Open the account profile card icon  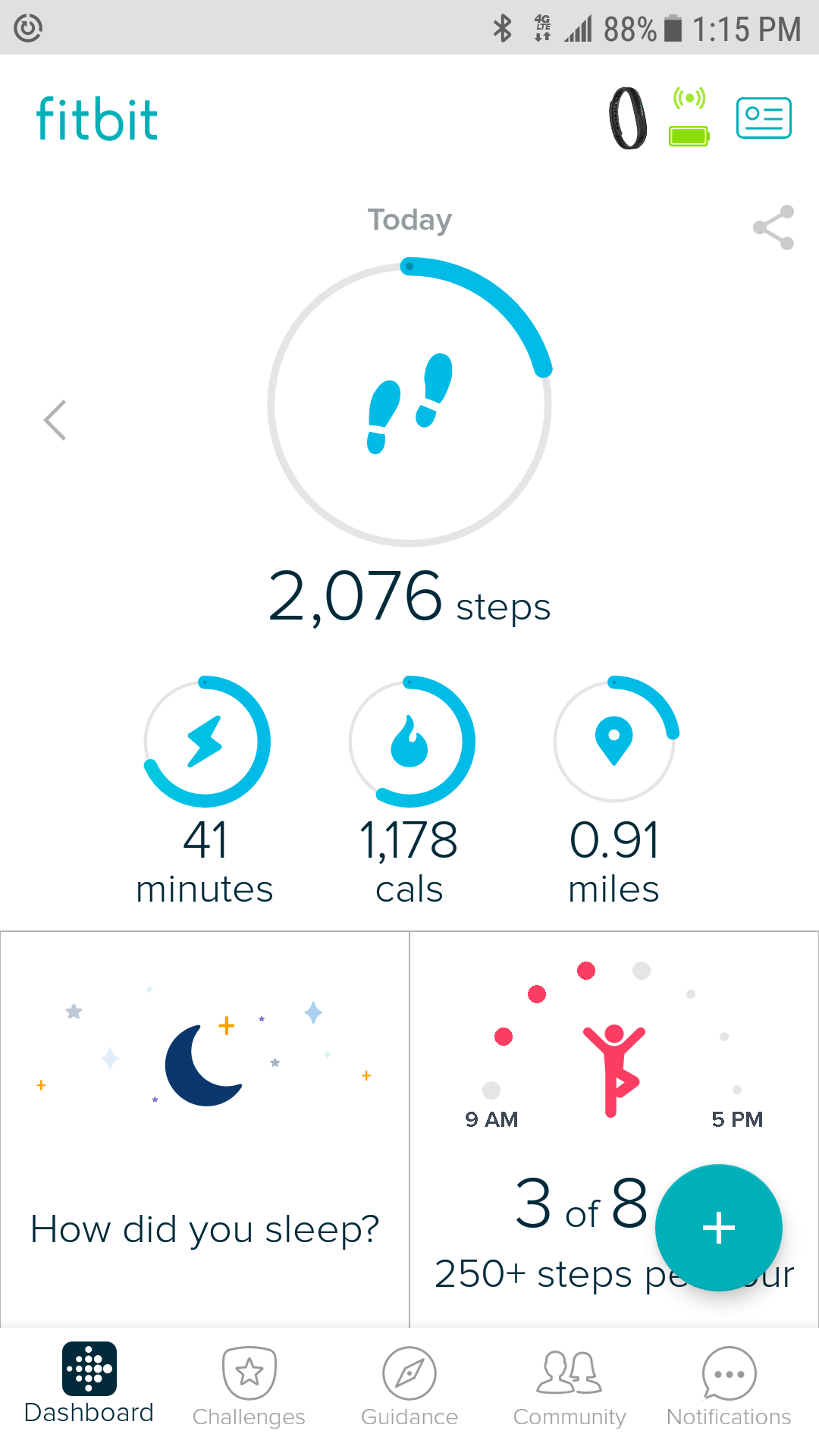coord(763,118)
